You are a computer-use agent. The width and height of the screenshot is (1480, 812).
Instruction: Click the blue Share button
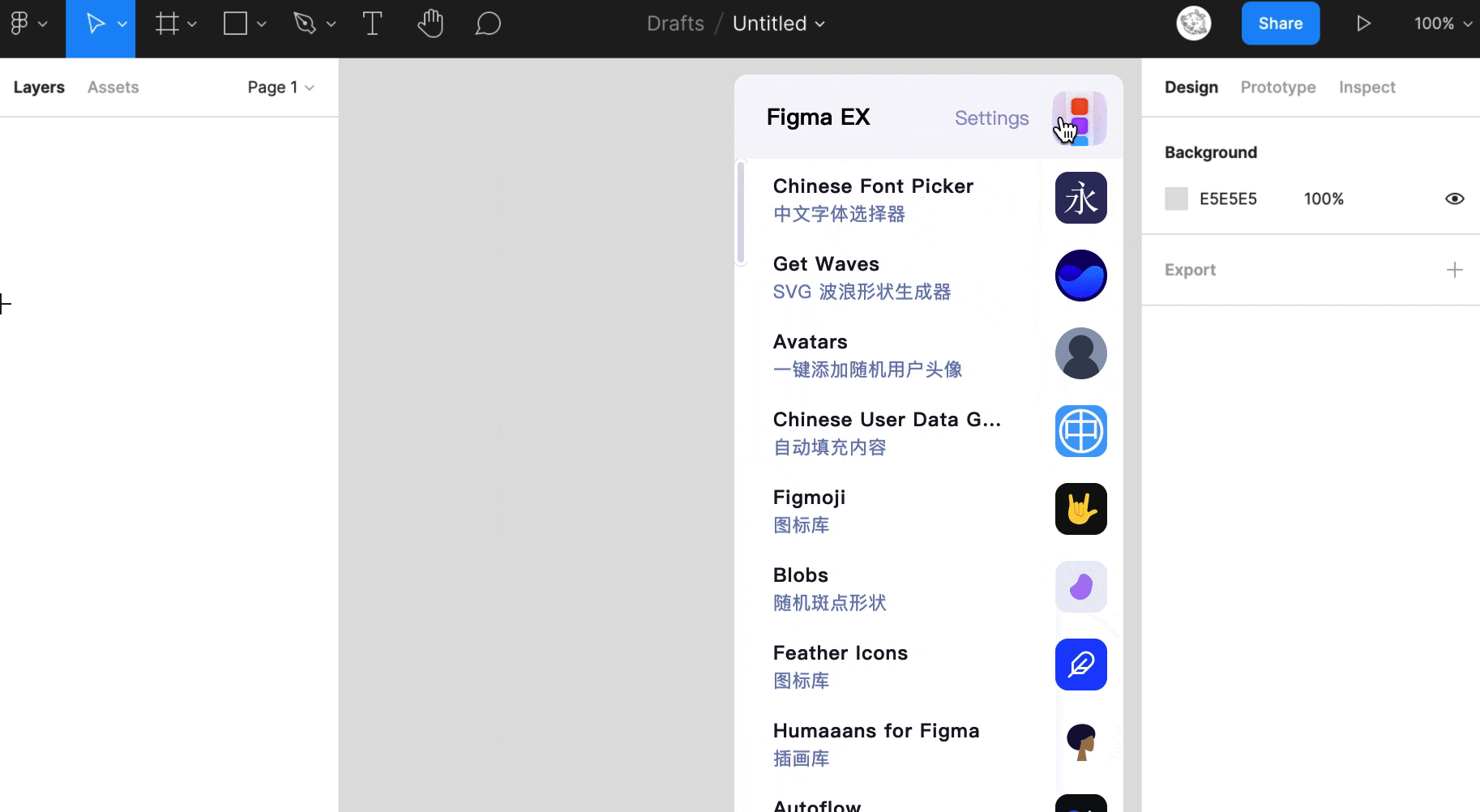(x=1280, y=24)
